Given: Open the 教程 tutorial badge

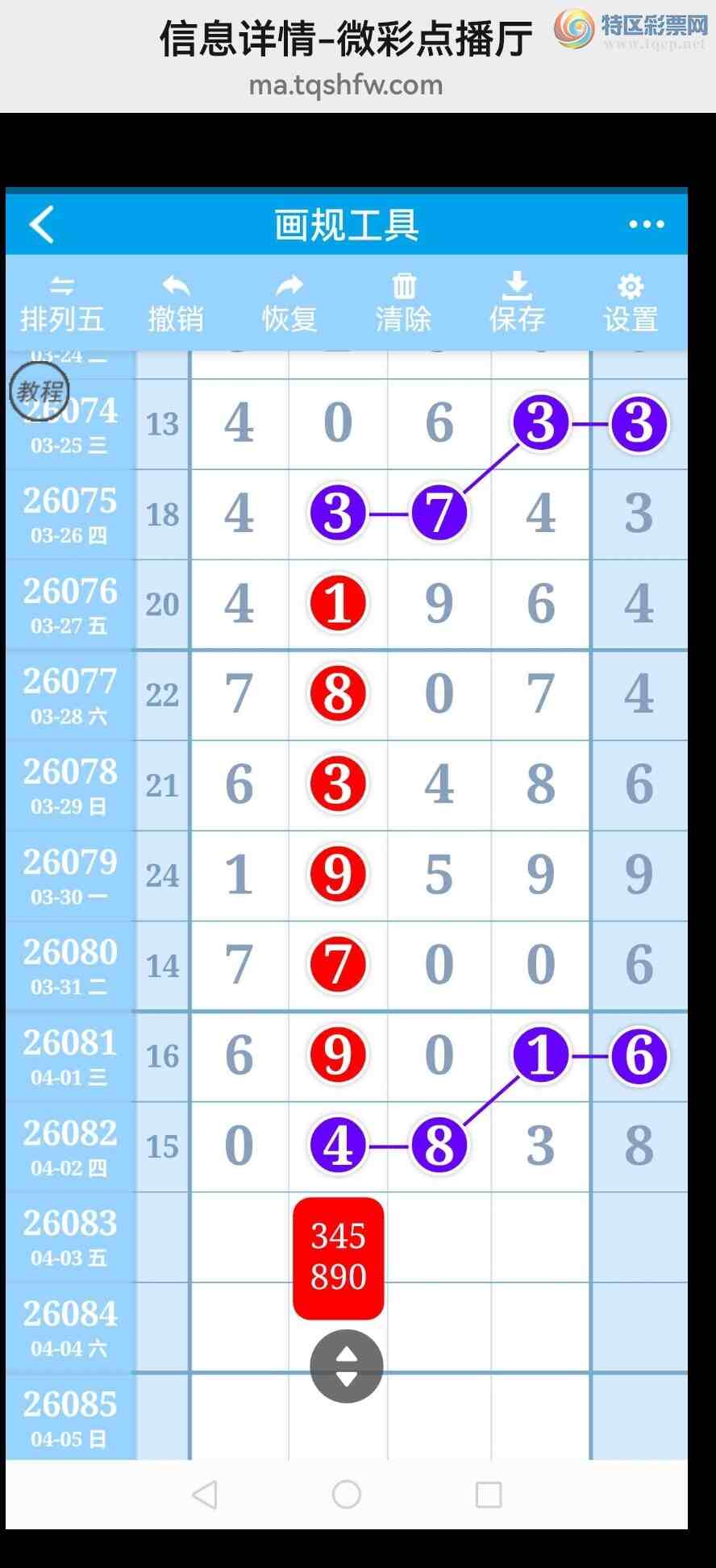Looking at the screenshot, I should click(x=39, y=391).
